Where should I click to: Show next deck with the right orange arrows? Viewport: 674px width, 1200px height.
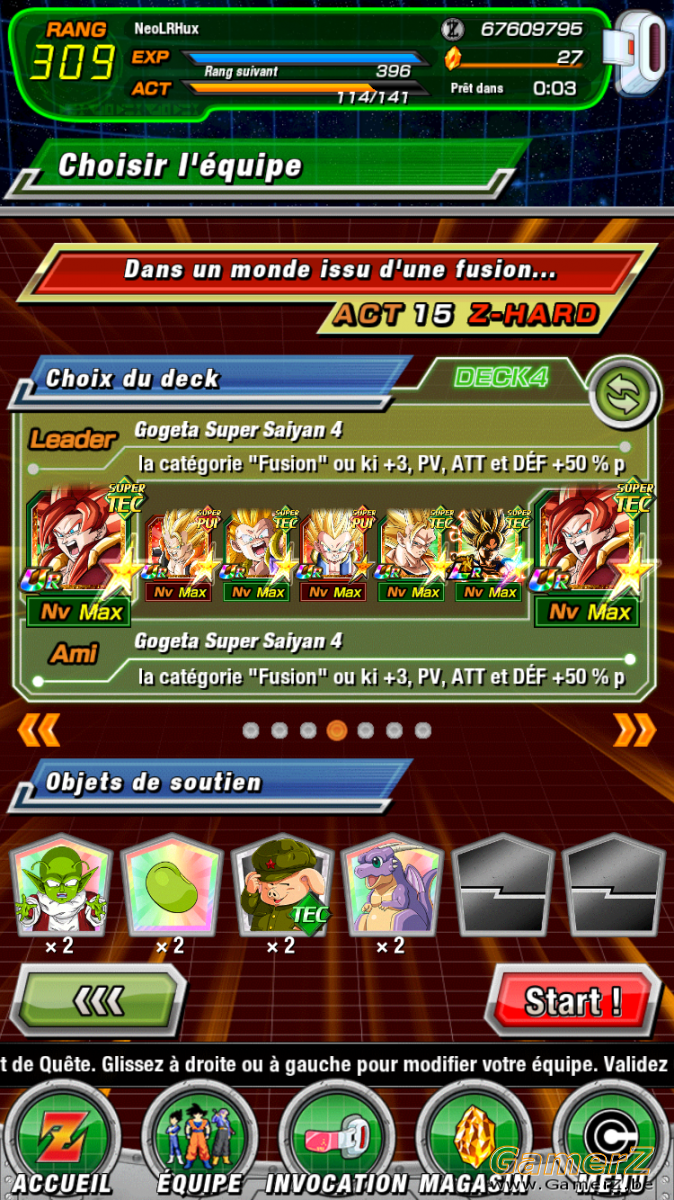634,729
